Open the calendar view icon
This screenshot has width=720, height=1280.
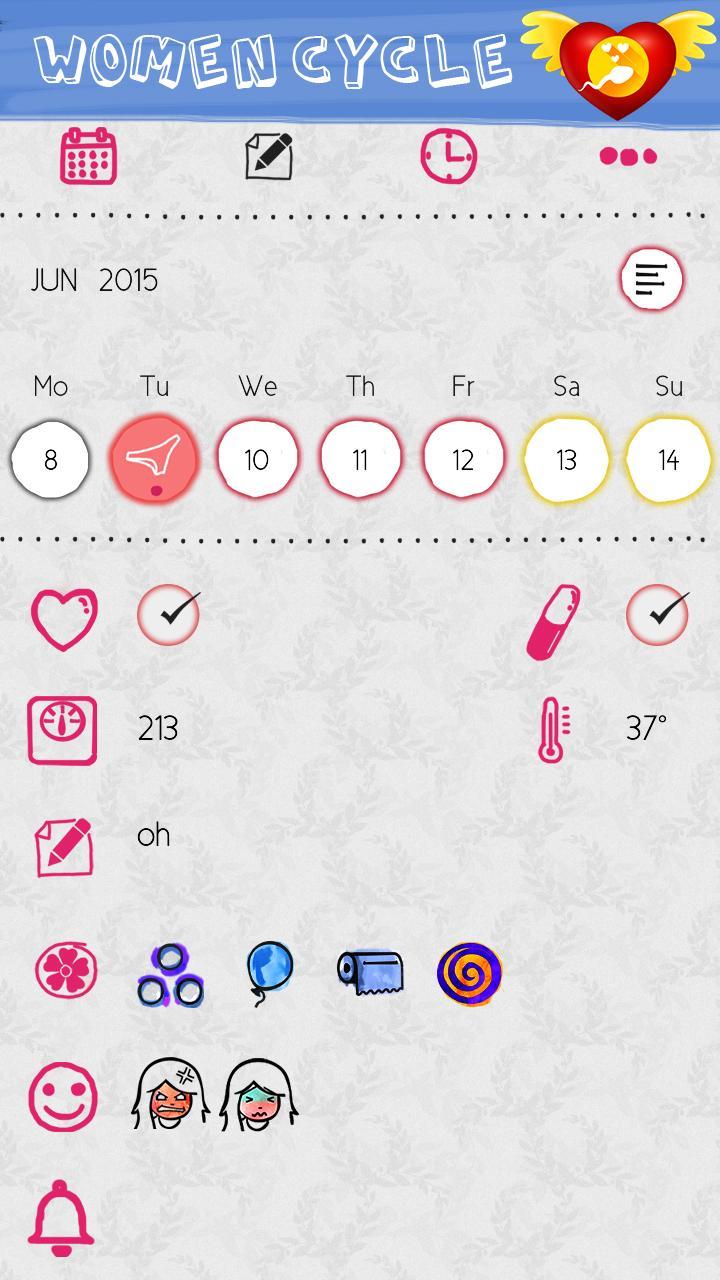click(x=89, y=156)
